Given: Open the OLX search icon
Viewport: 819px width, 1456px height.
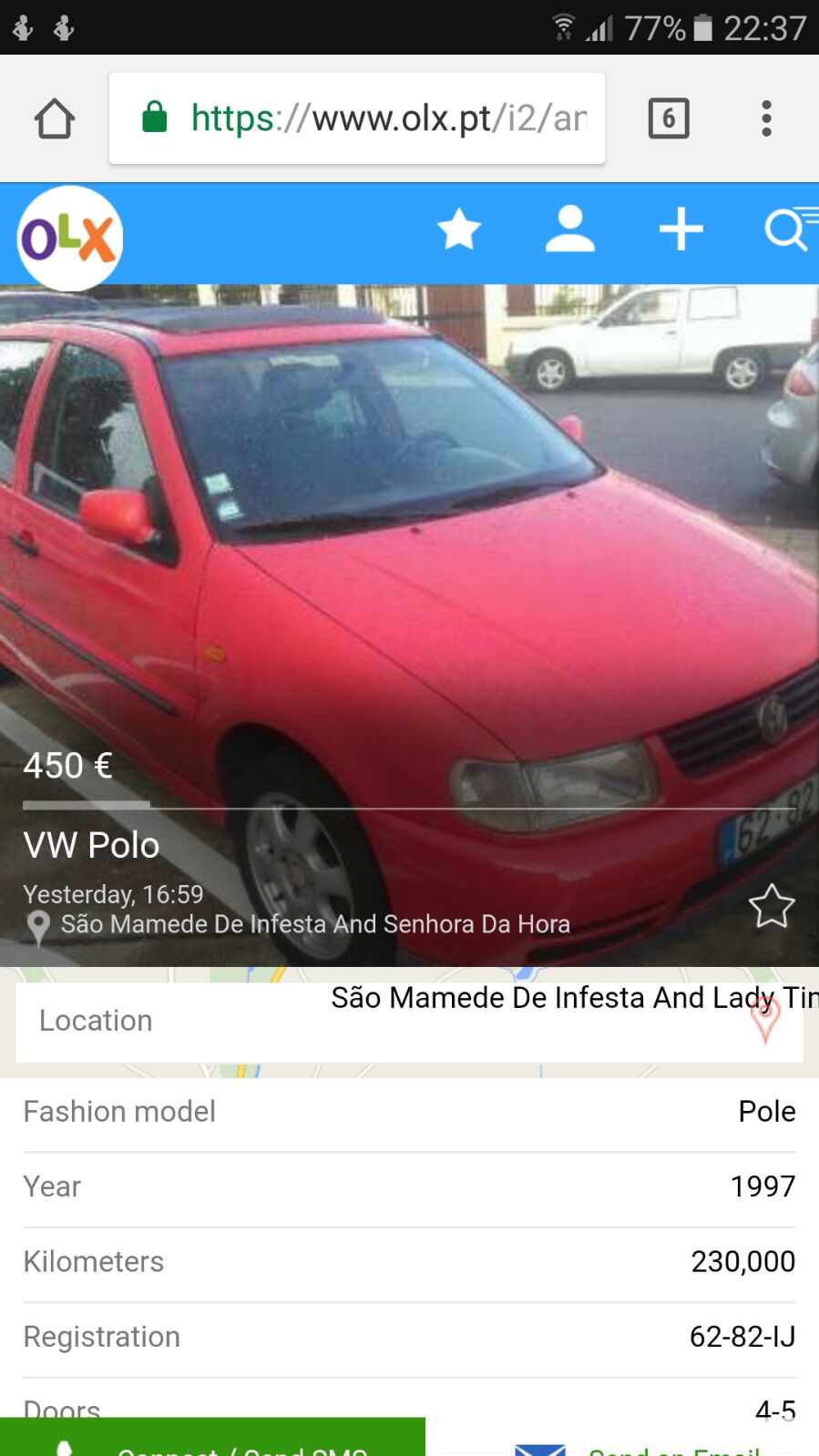Looking at the screenshot, I should tap(787, 229).
